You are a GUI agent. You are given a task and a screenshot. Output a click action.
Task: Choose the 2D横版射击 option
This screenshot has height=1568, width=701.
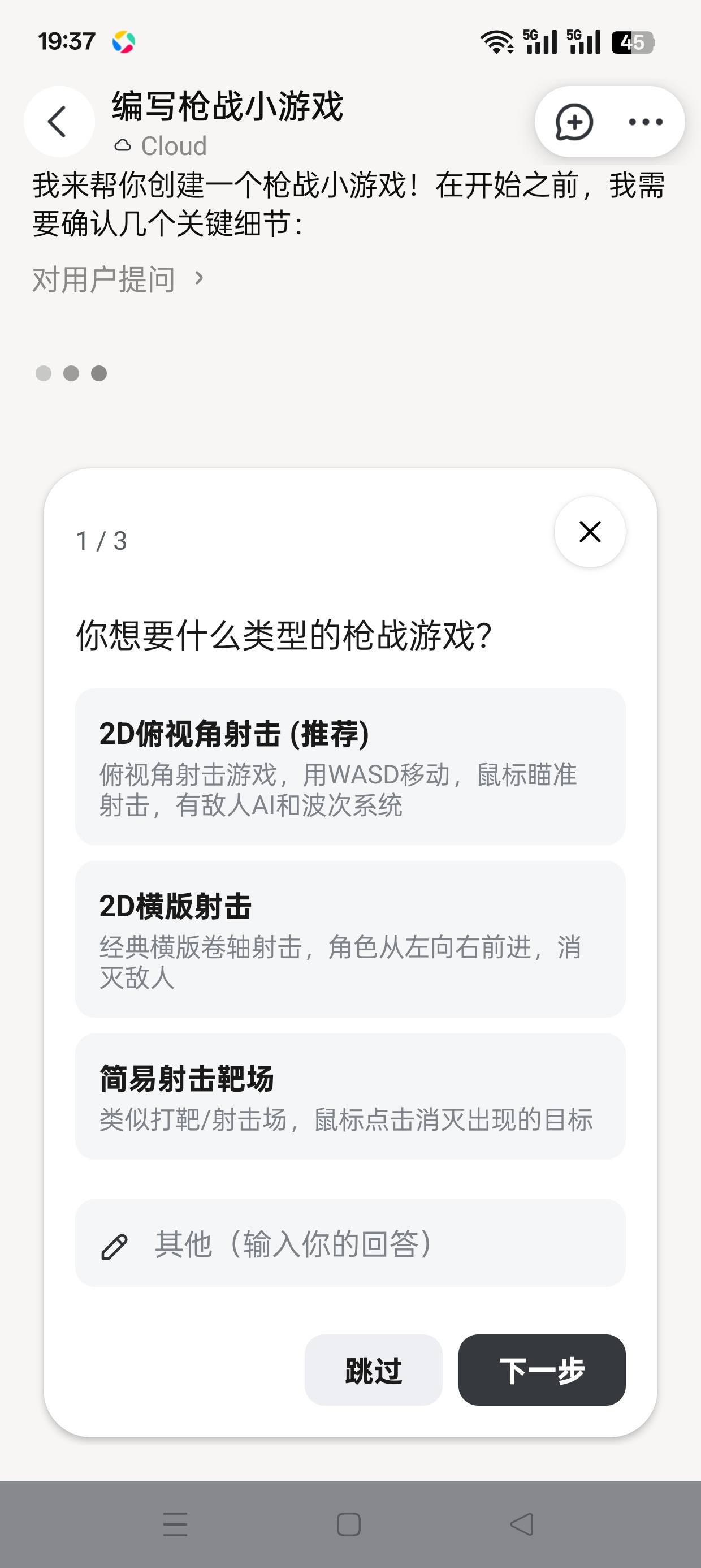point(350,939)
